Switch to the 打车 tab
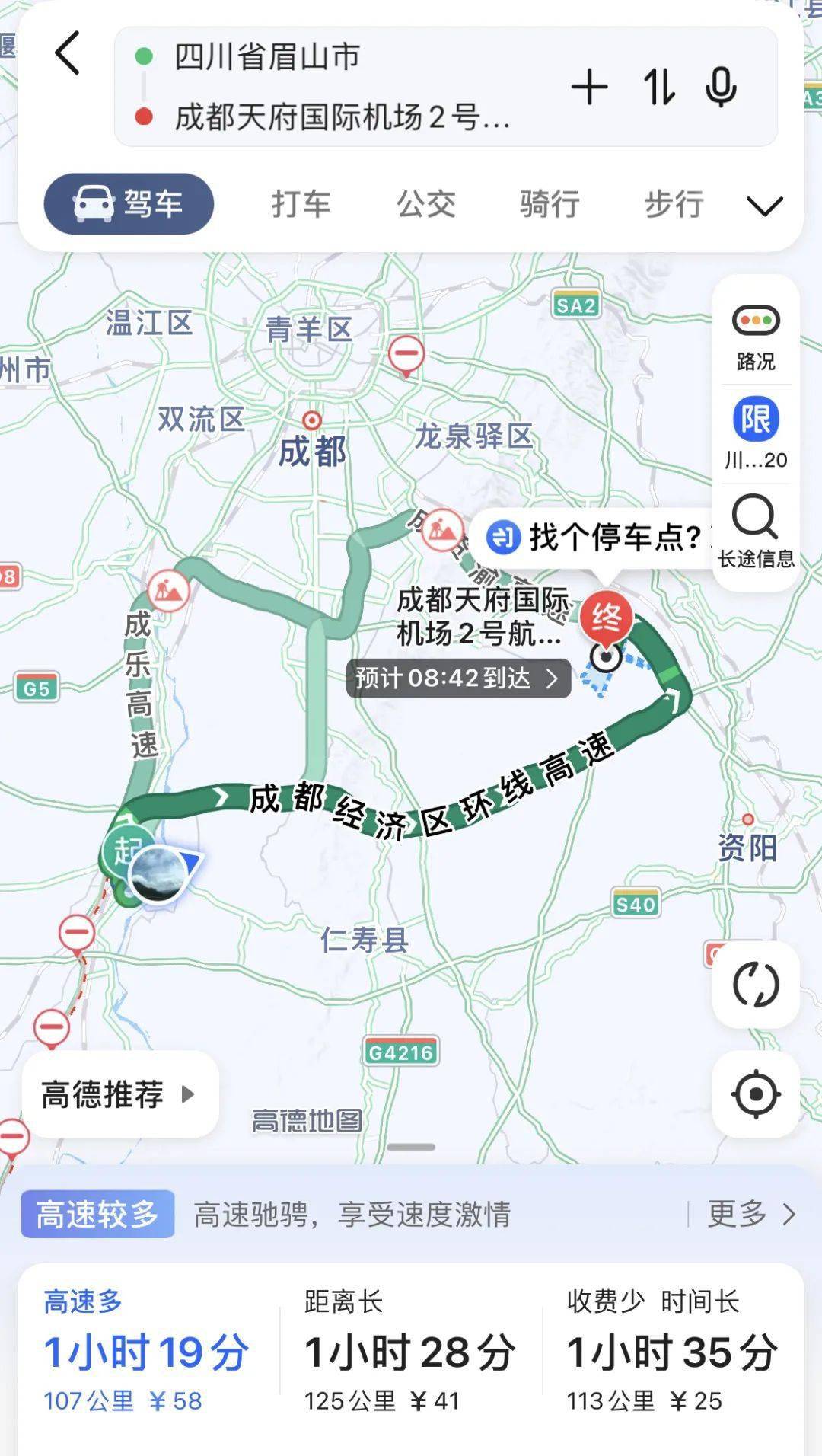 pos(301,204)
